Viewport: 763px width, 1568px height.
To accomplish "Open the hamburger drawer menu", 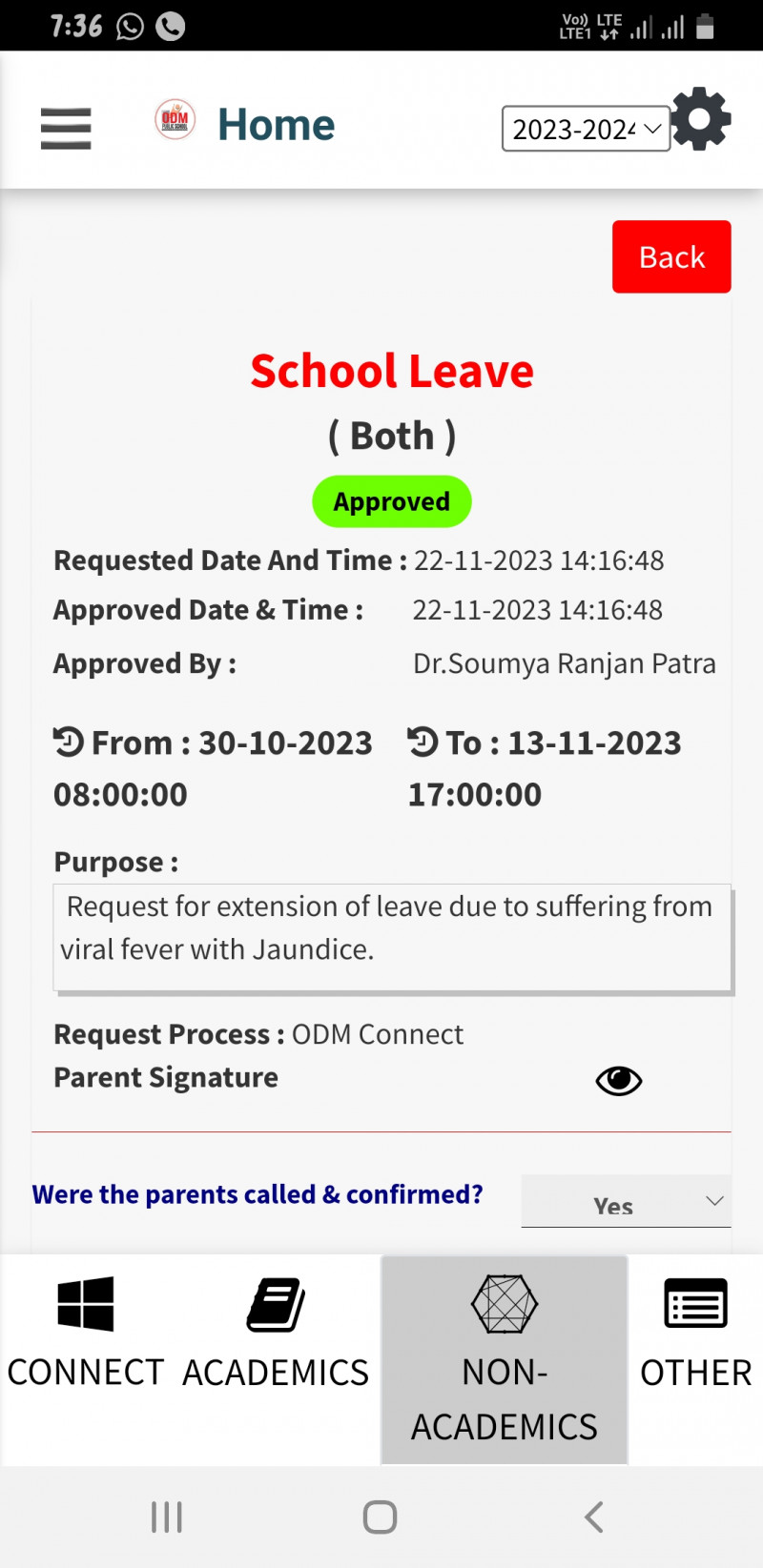I will 66,128.
